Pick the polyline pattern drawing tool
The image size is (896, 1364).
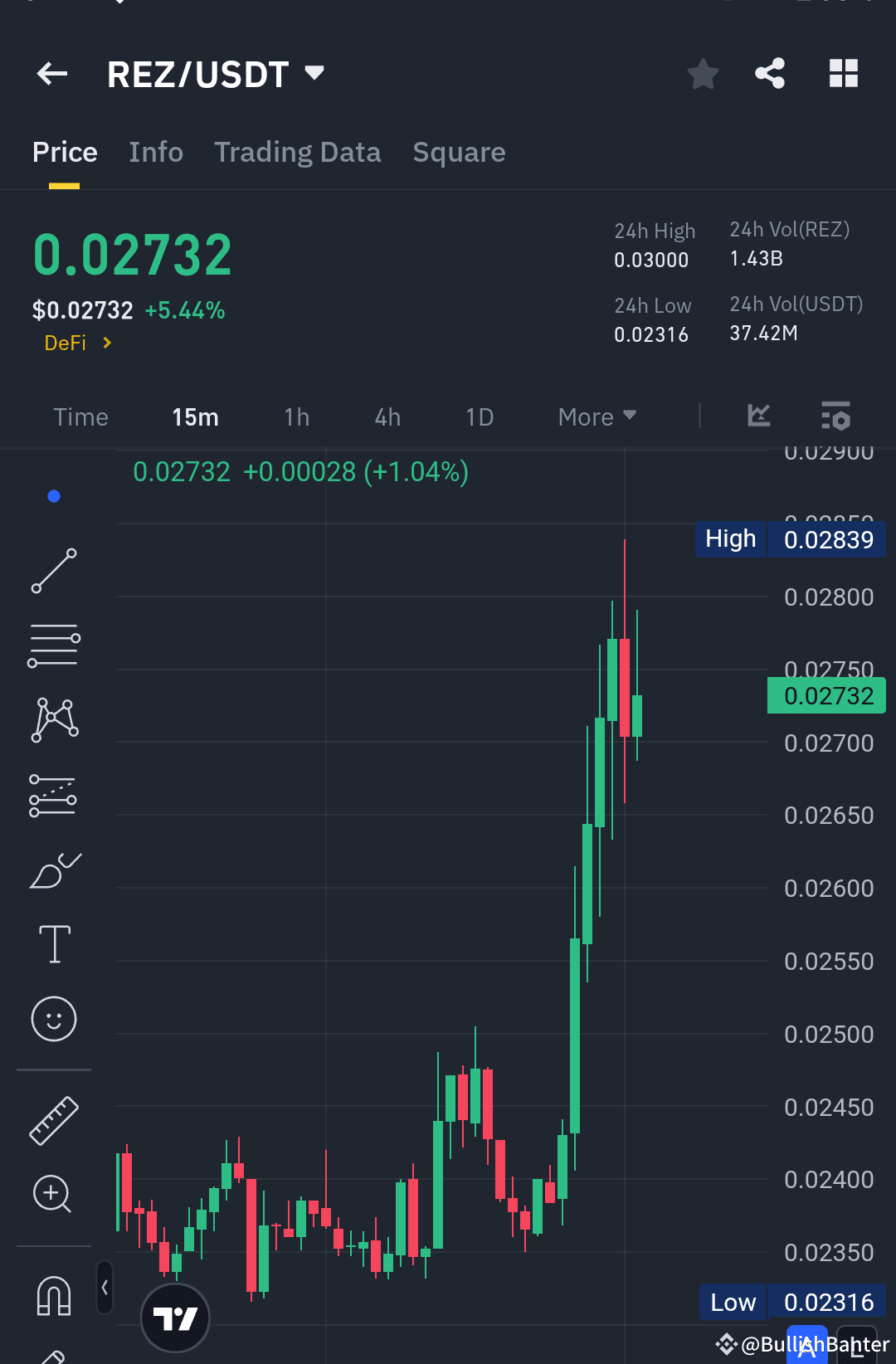[x=53, y=719]
